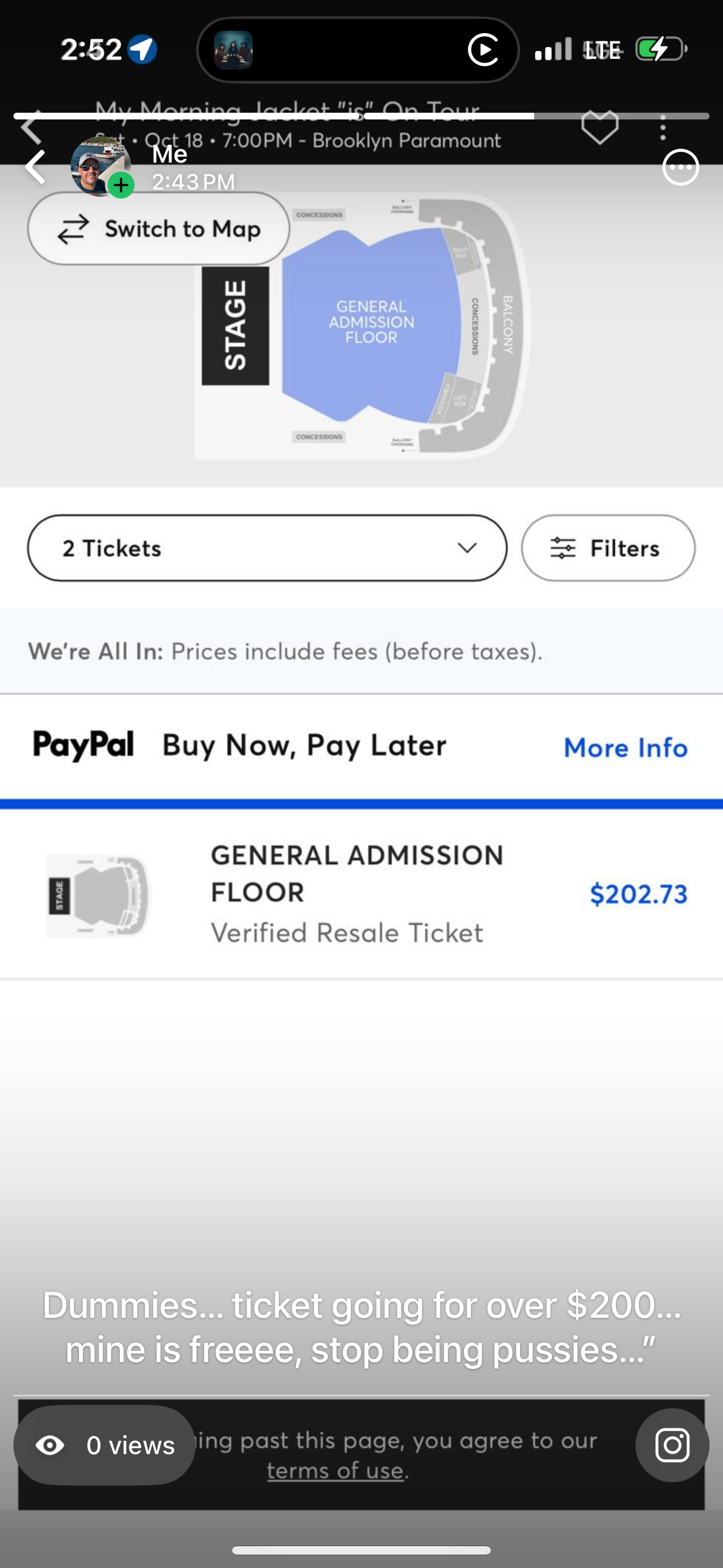Open the Me profile picture
Screen dimensions: 723x1568
point(100,167)
